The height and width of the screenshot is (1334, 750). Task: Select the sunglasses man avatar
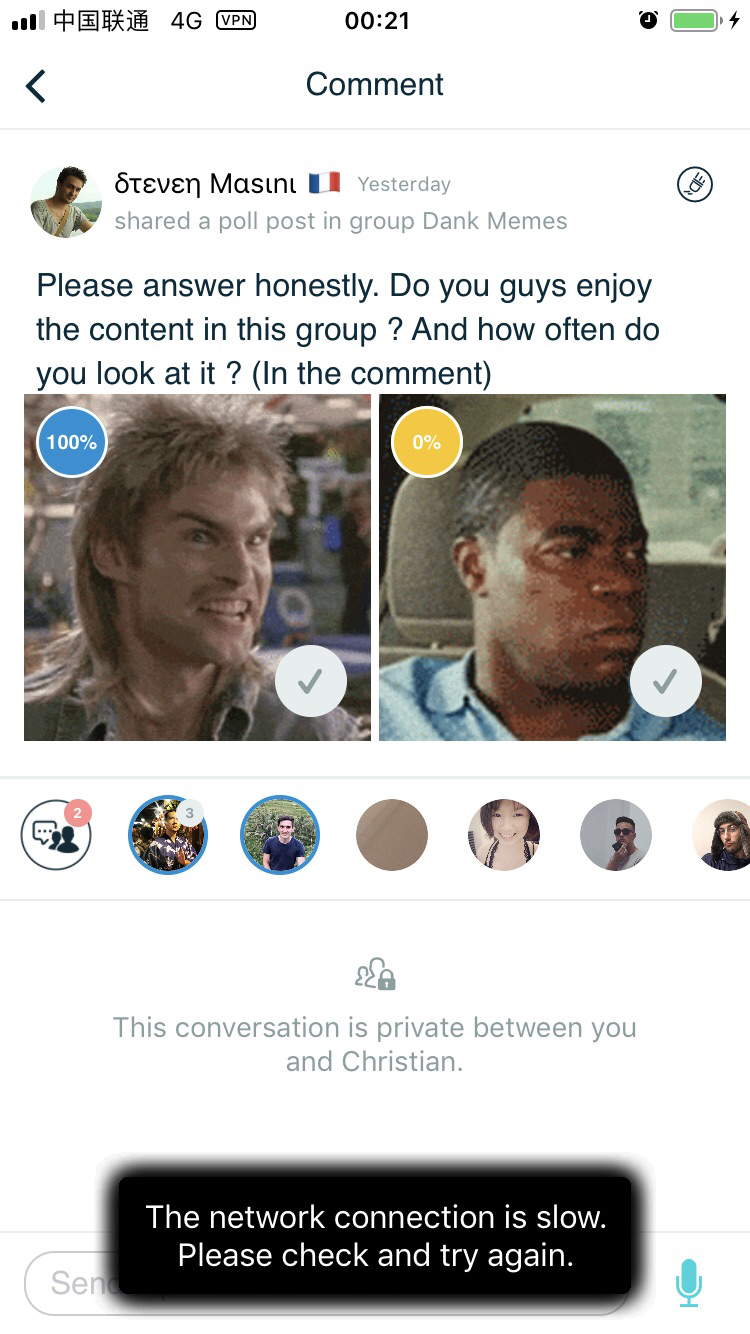click(x=616, y=835)
